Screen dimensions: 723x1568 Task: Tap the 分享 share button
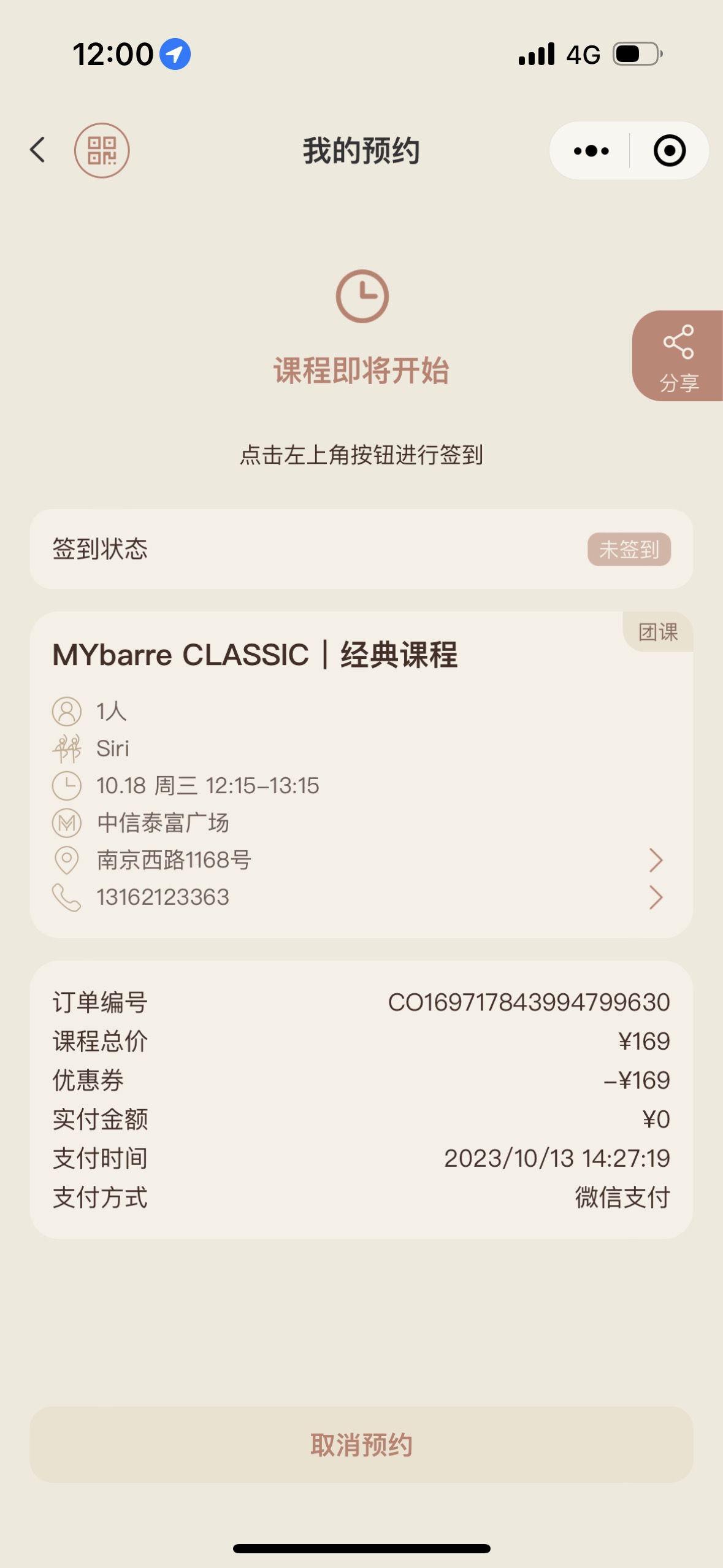point(678,356)
